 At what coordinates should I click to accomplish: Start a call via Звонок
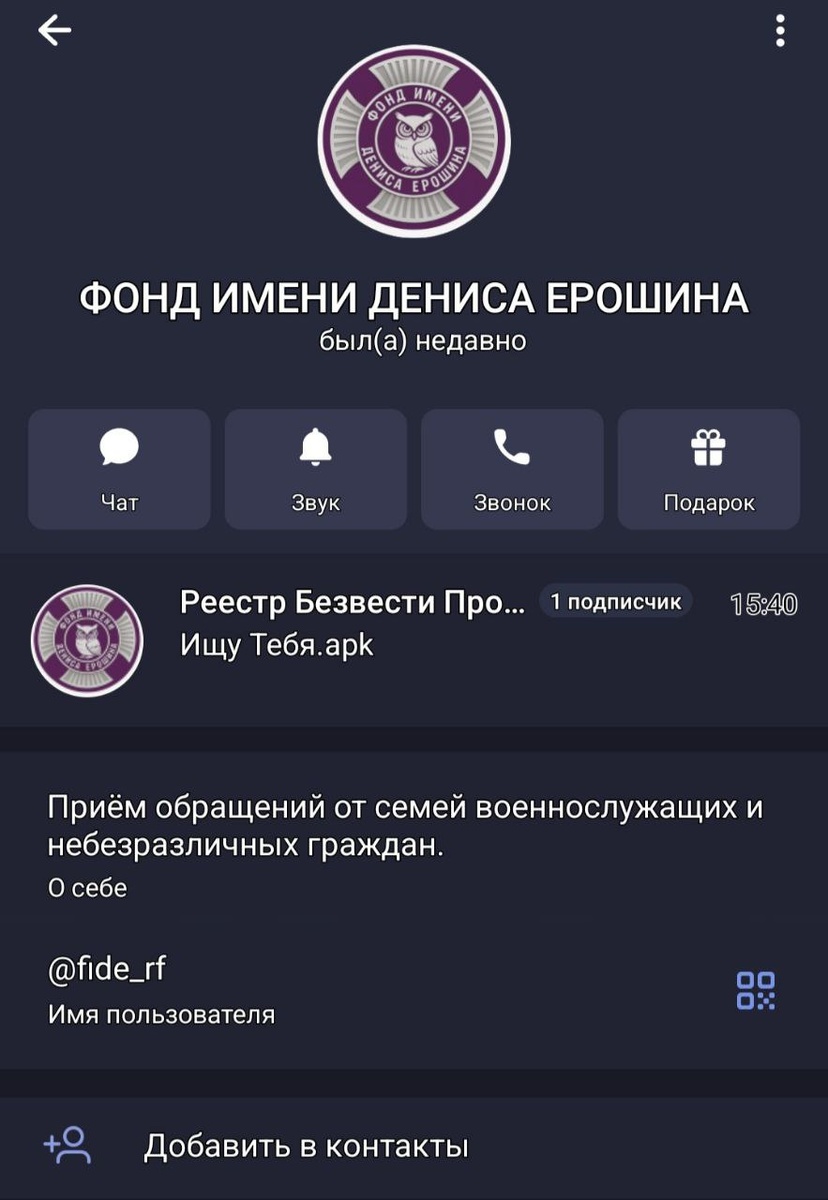(x=512, y=468)
